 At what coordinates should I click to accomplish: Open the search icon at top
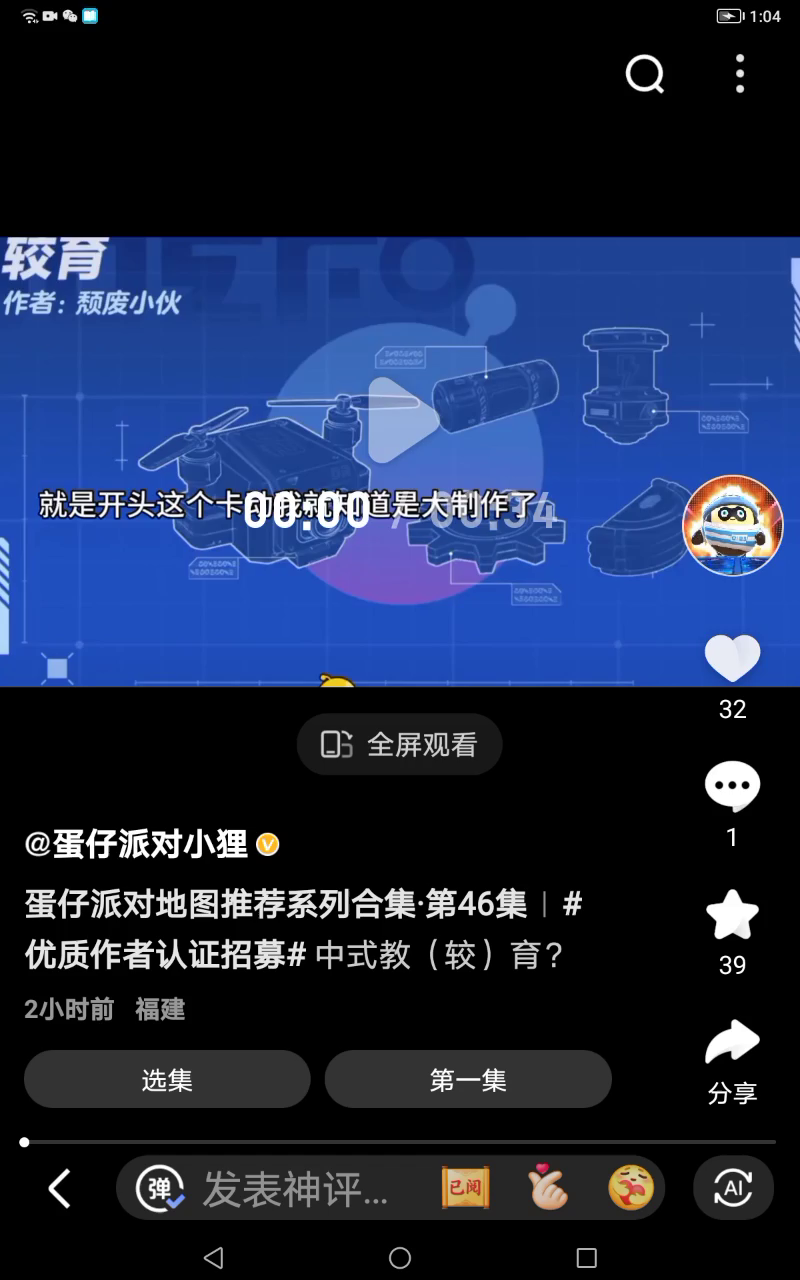pos(645,74)
